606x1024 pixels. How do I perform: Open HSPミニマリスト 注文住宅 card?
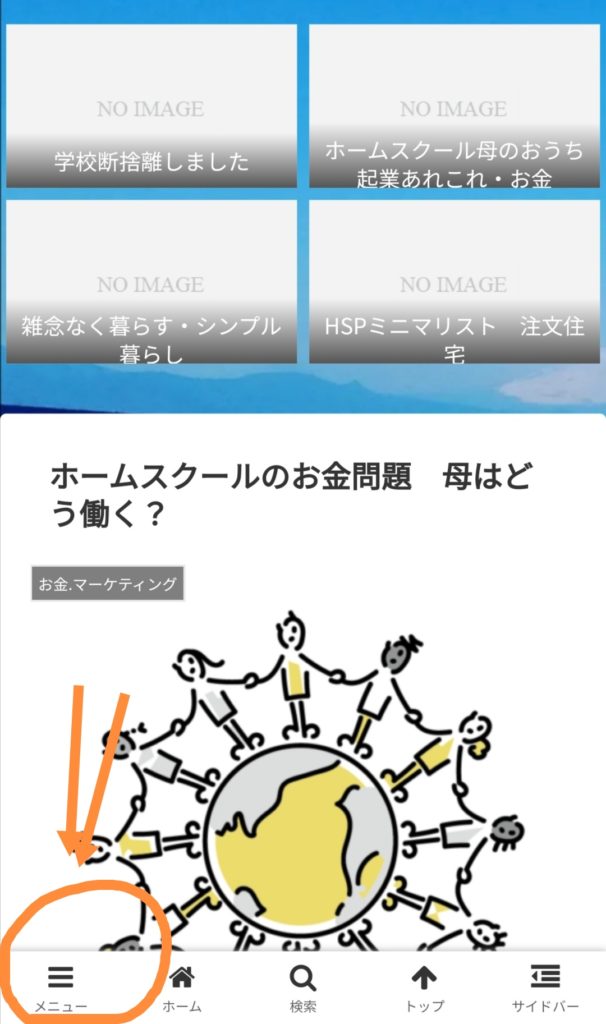[454, 282]
